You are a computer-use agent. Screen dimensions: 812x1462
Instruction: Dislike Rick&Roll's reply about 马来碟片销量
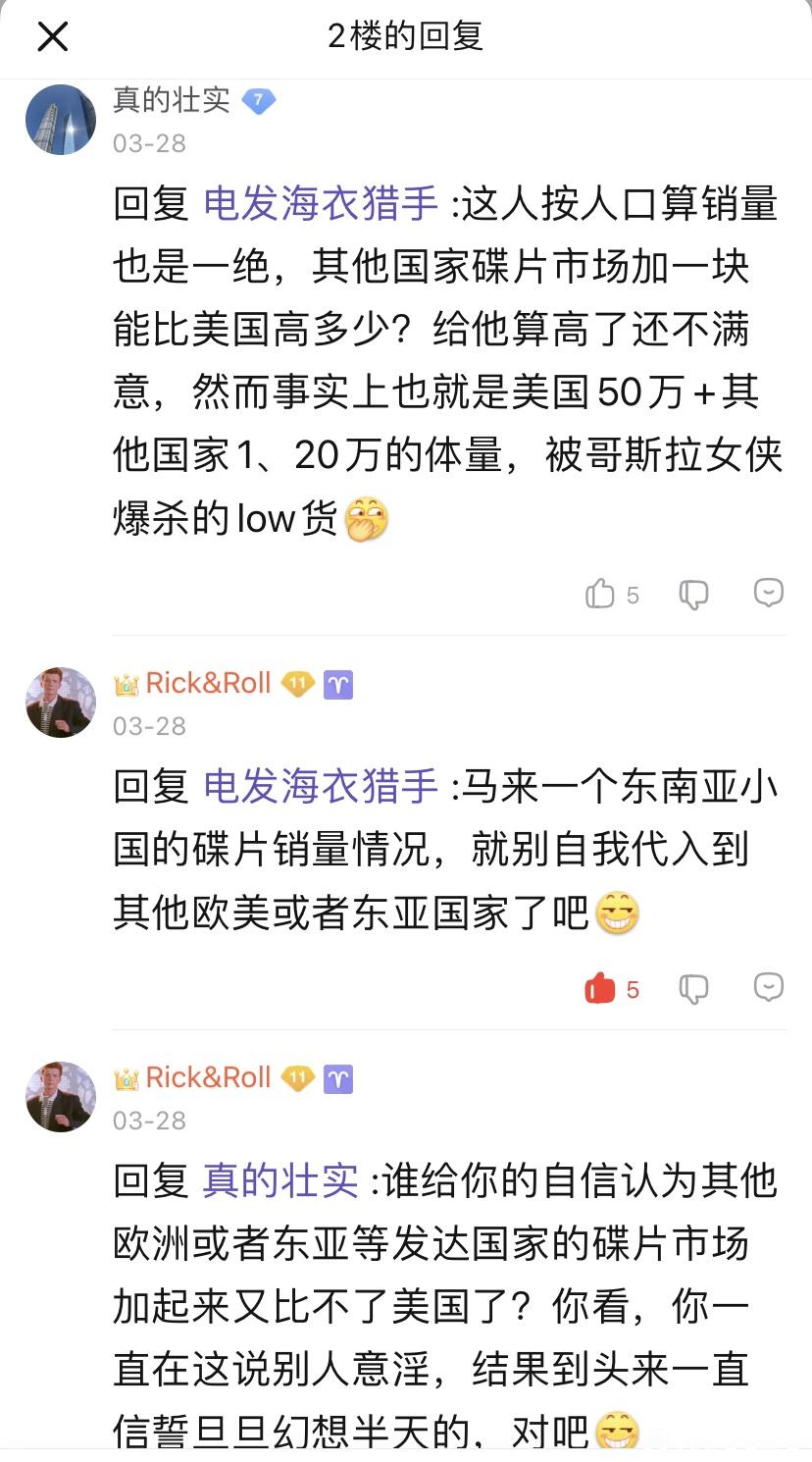point(694,988)
